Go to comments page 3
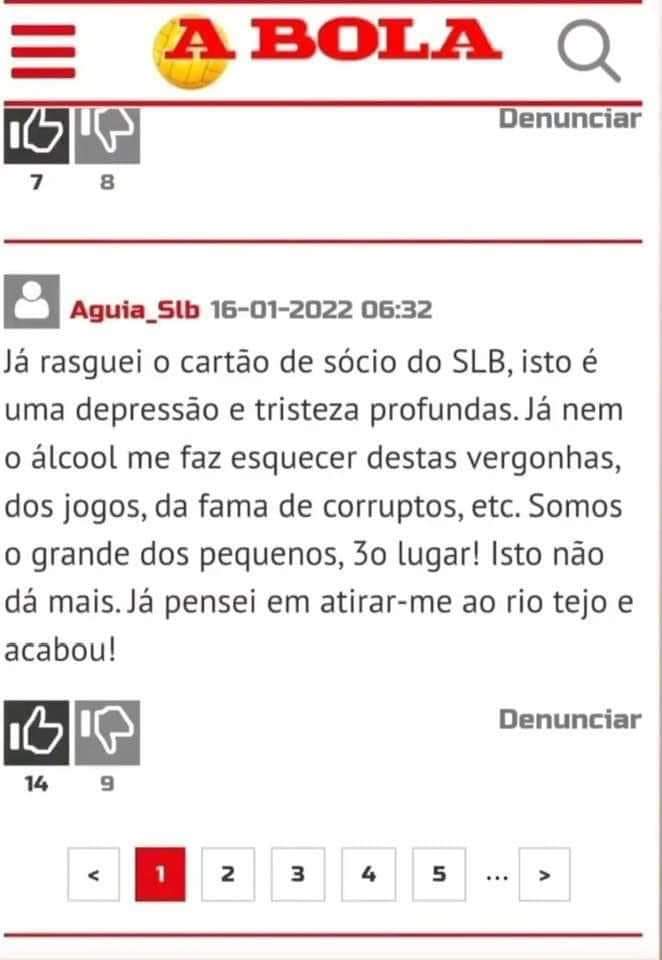The image size is (662, 960). (298, 874)
